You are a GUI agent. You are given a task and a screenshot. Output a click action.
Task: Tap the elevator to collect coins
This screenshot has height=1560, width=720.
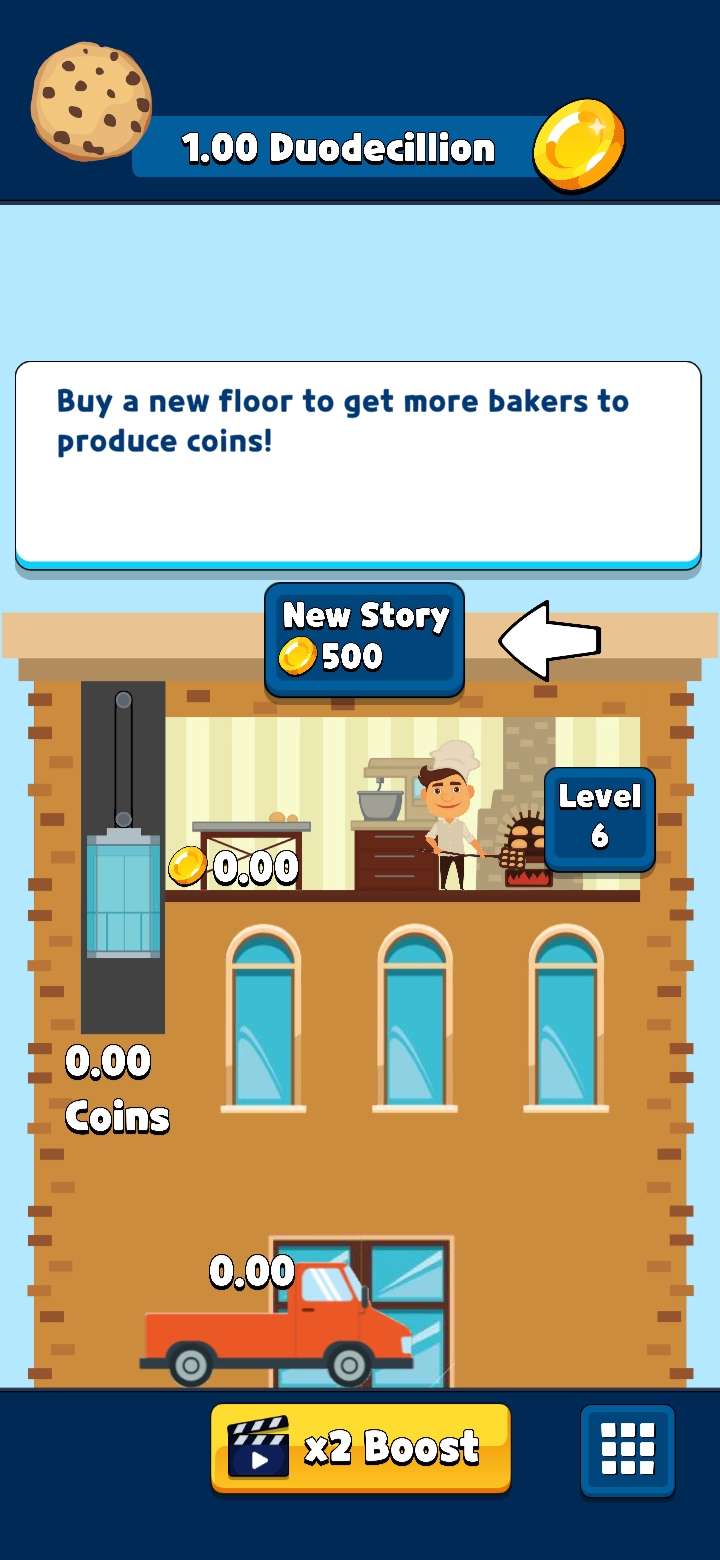(123, 894)
